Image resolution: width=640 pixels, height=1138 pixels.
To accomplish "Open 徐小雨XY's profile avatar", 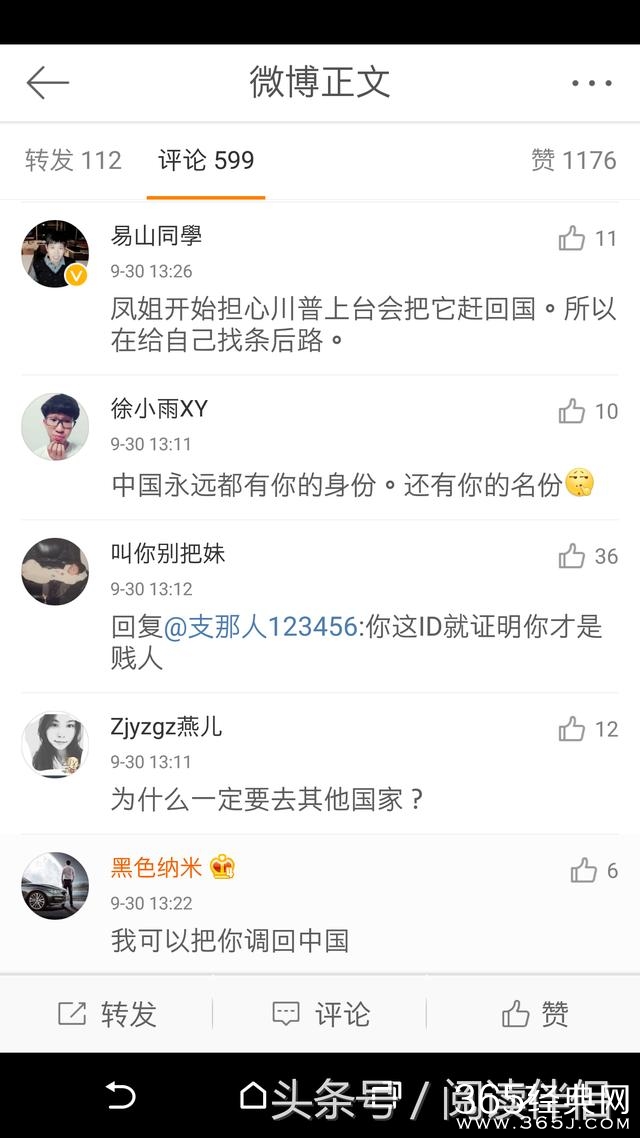I will point(55,426).
